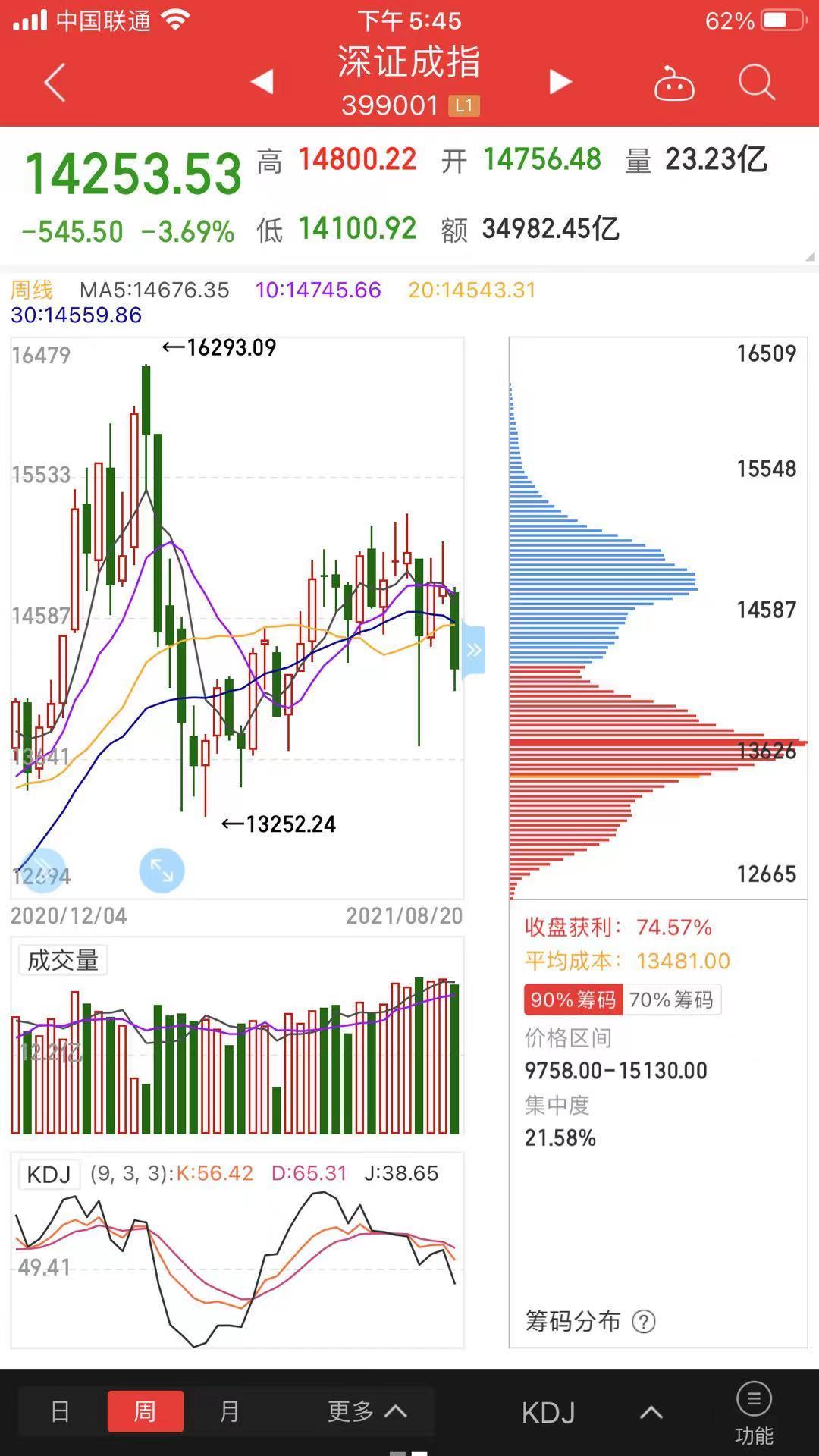The width and height of the screenshot is (819, 1456).
Task: Expand the 更多 periods menu
Action: pos(368,1411)
